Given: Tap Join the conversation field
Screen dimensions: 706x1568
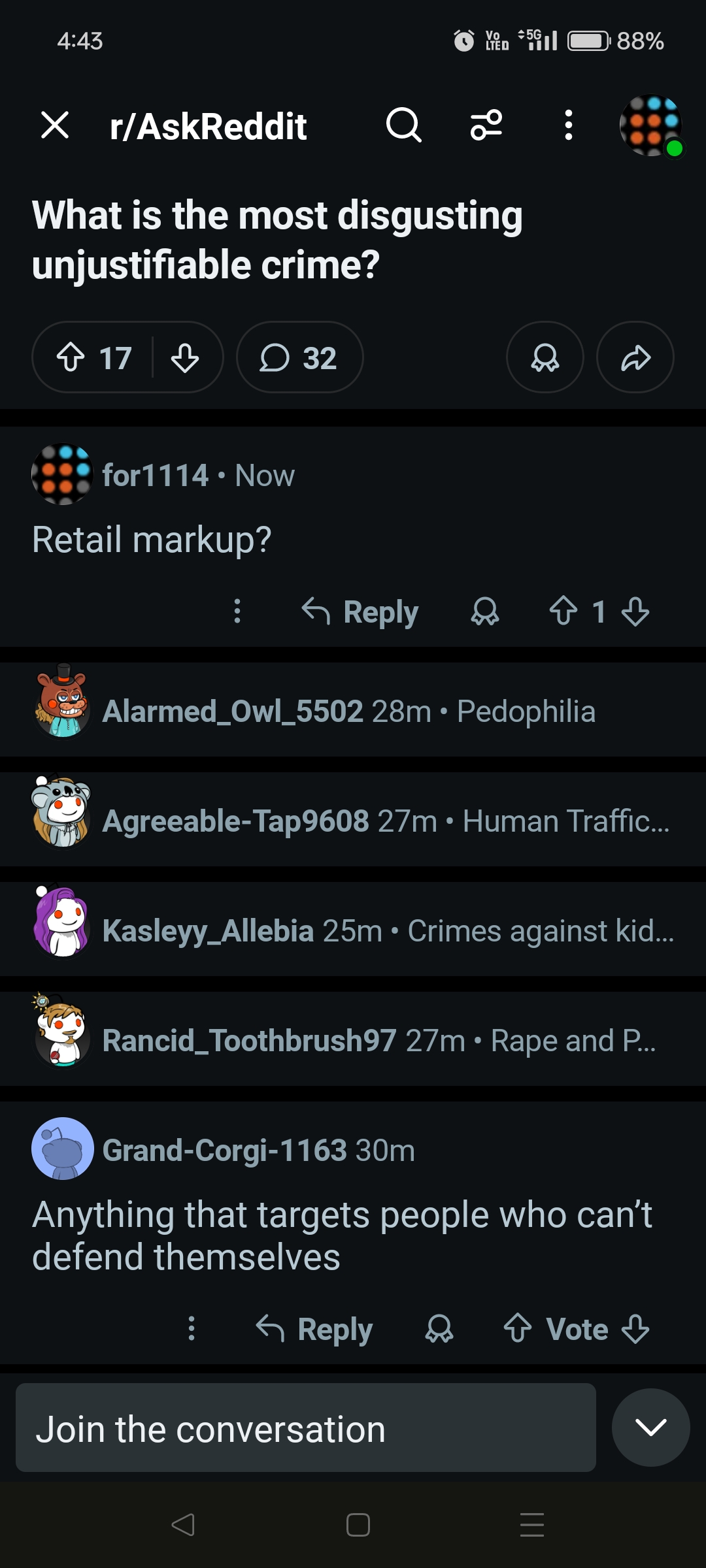Looking at the screenshot, I should [x=306, y=1428].
